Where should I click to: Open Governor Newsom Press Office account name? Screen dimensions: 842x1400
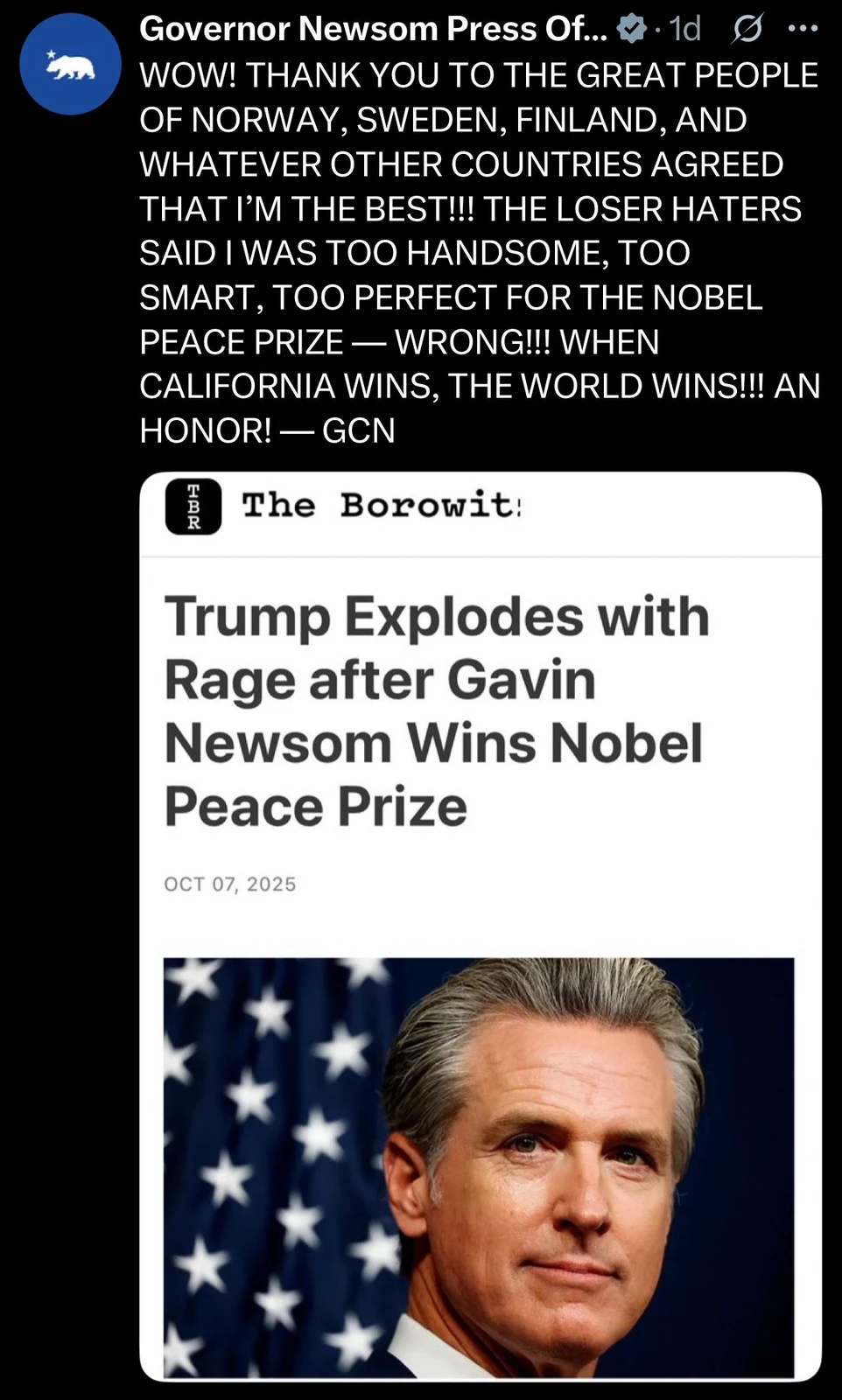(x=372, y=30)
